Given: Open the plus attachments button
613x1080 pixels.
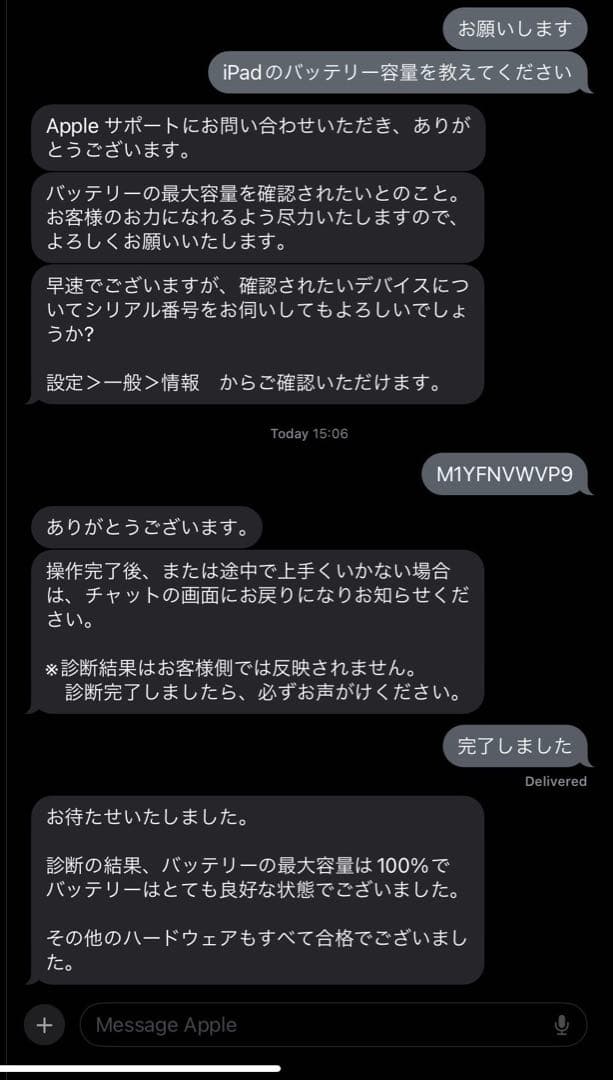Looking at the screenshot, I should pos(44,1024).
